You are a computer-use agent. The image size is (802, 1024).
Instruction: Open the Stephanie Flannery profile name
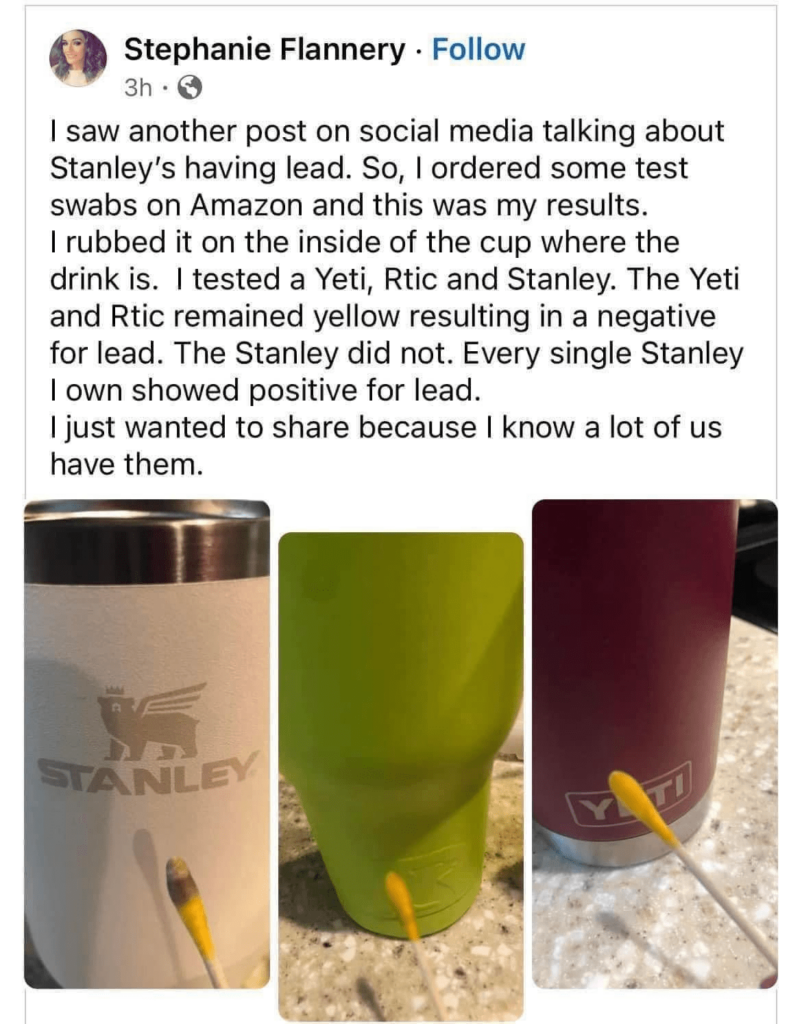point(263,49)
